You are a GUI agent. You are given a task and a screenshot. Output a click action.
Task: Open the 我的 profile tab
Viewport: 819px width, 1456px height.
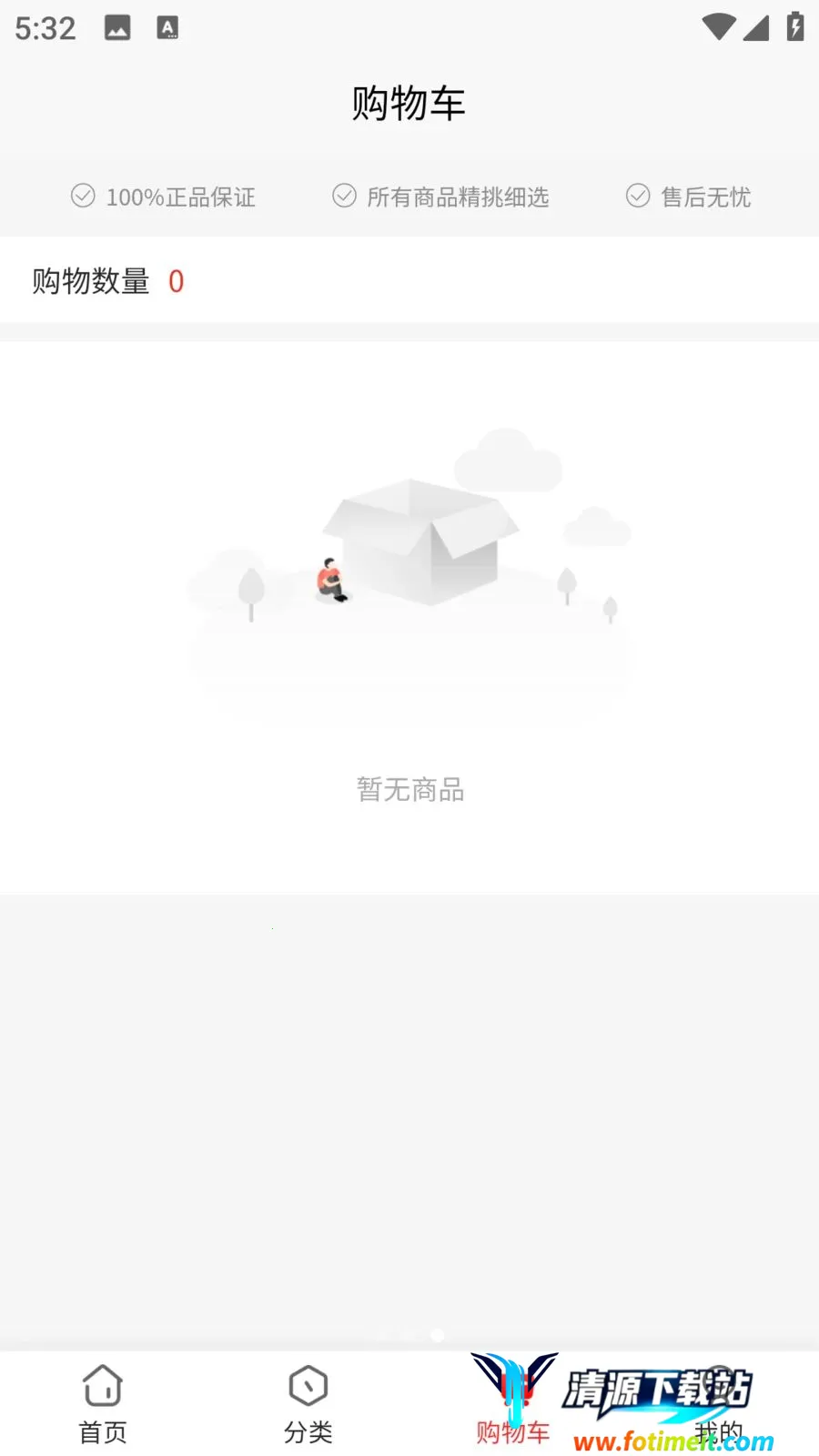pyautogui.click(x=718, y=1404)
